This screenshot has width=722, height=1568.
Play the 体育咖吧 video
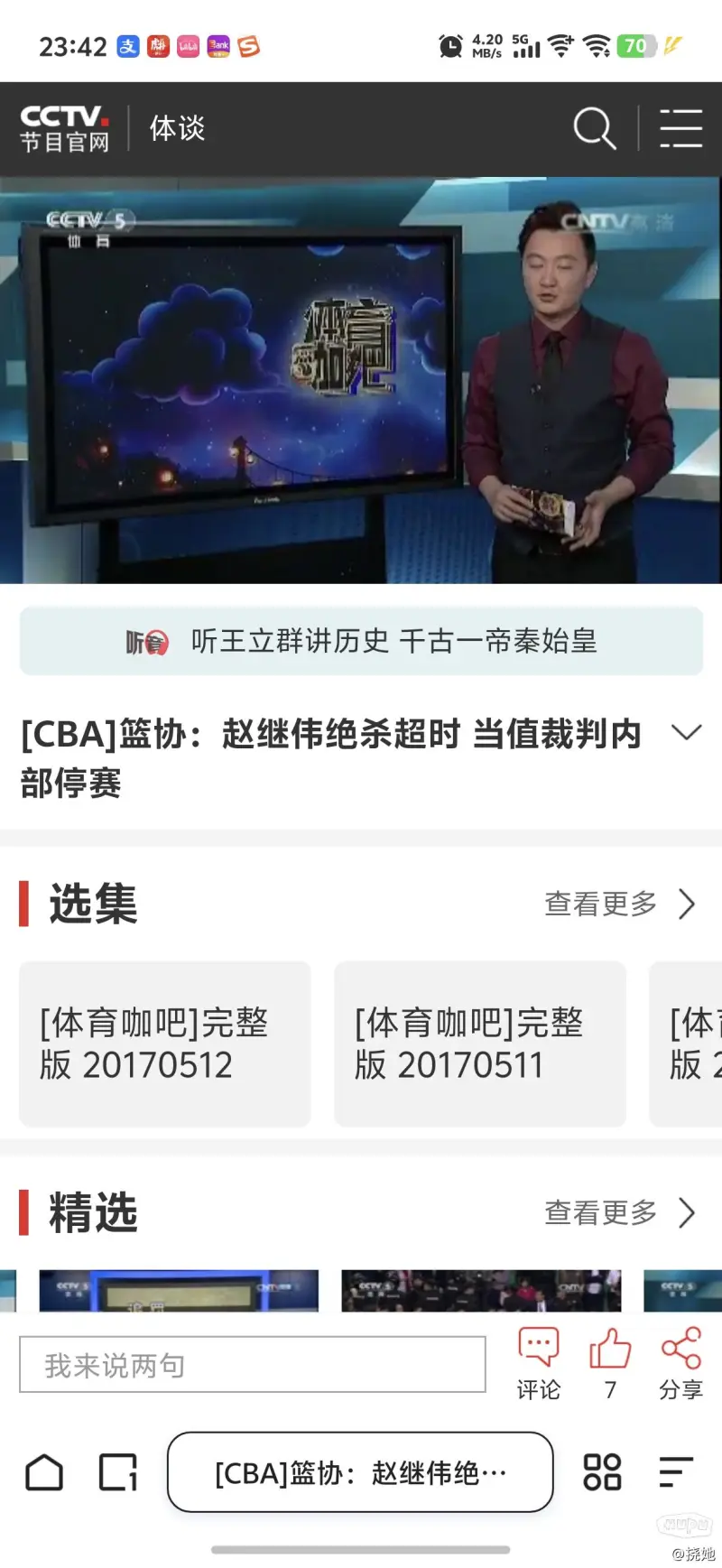point(361,380)
